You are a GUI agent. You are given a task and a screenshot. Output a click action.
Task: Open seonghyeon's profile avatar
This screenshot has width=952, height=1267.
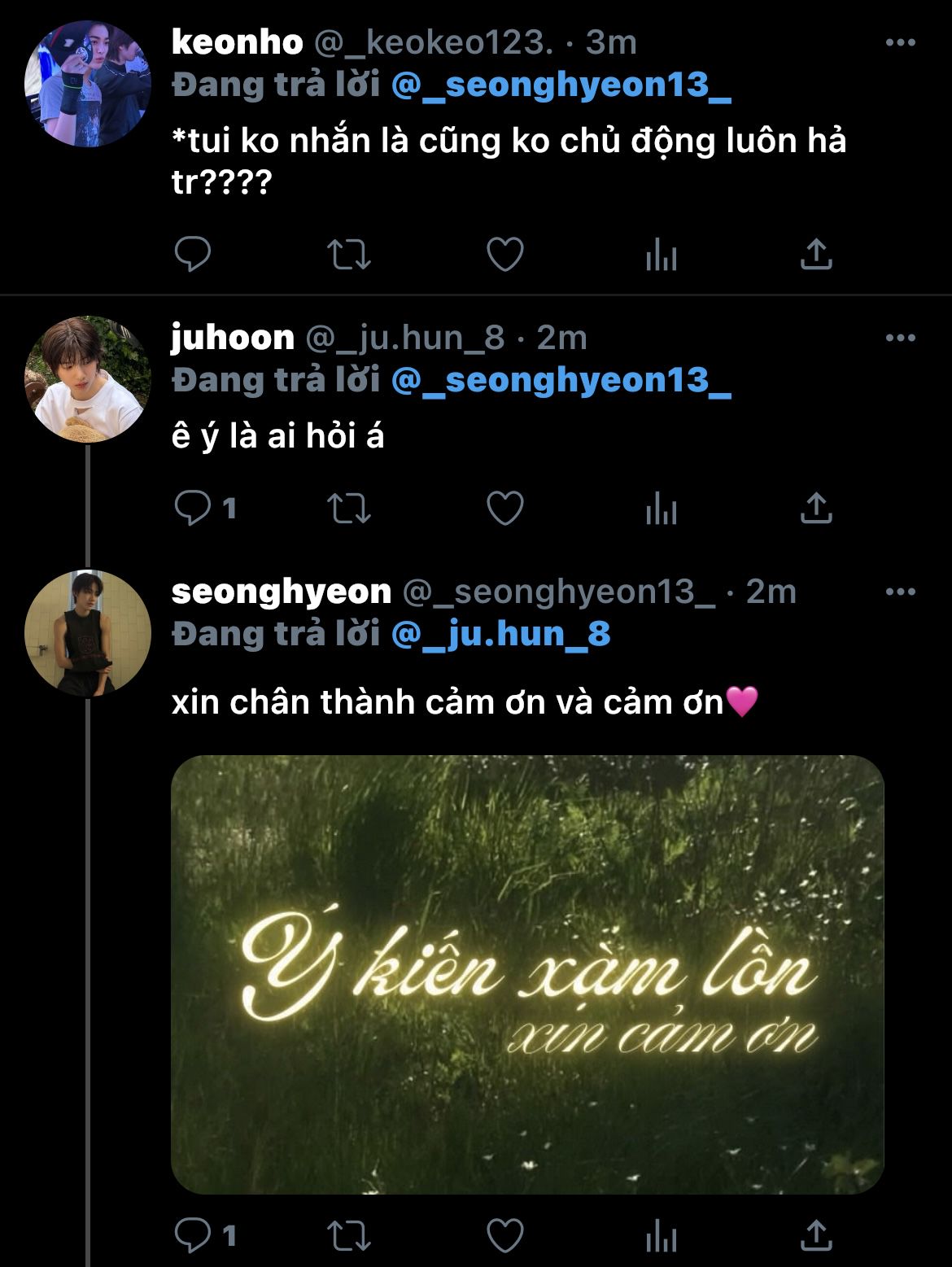(x=88, y=633)
